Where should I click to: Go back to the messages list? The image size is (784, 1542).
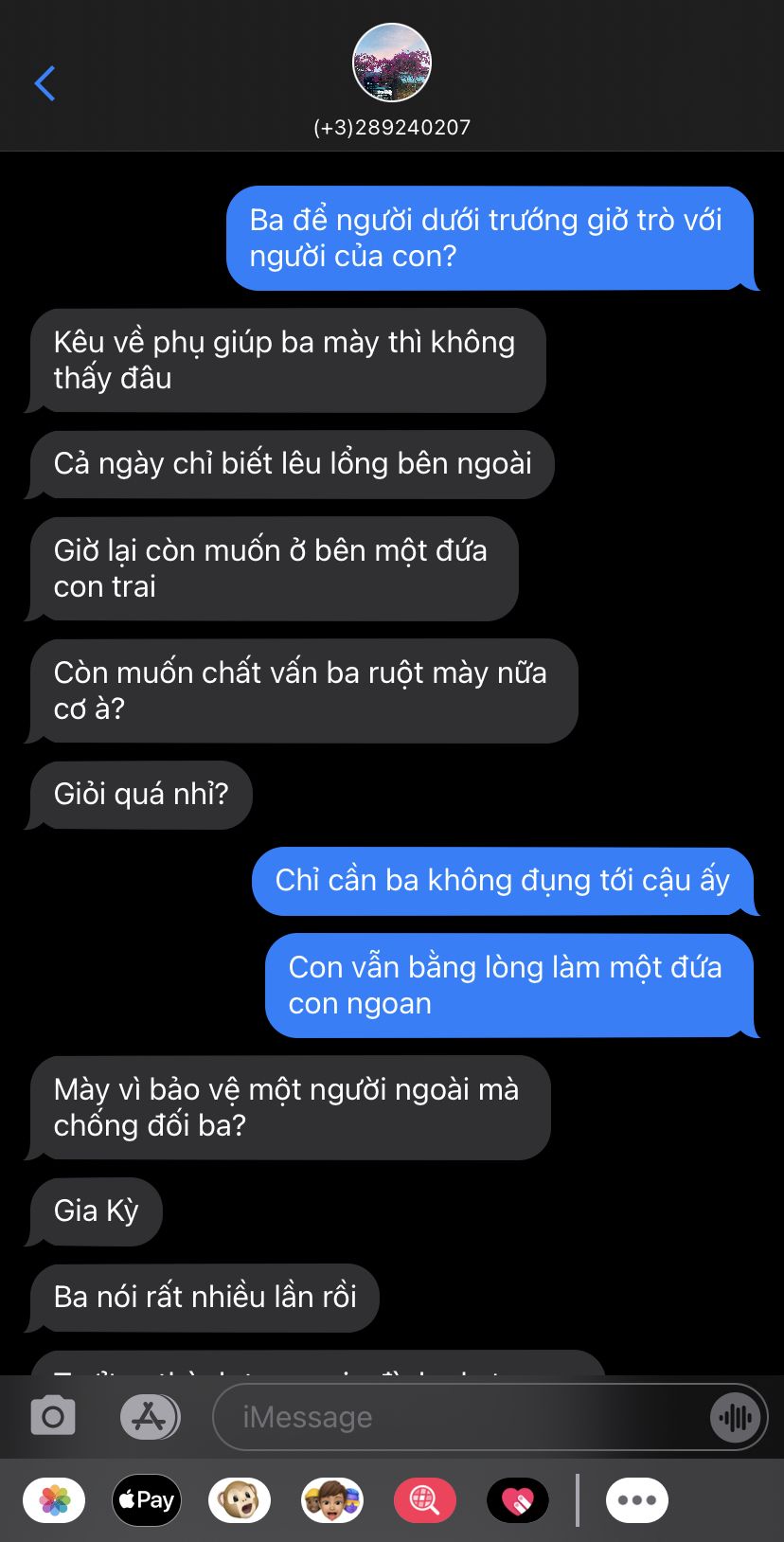point(45,83)
